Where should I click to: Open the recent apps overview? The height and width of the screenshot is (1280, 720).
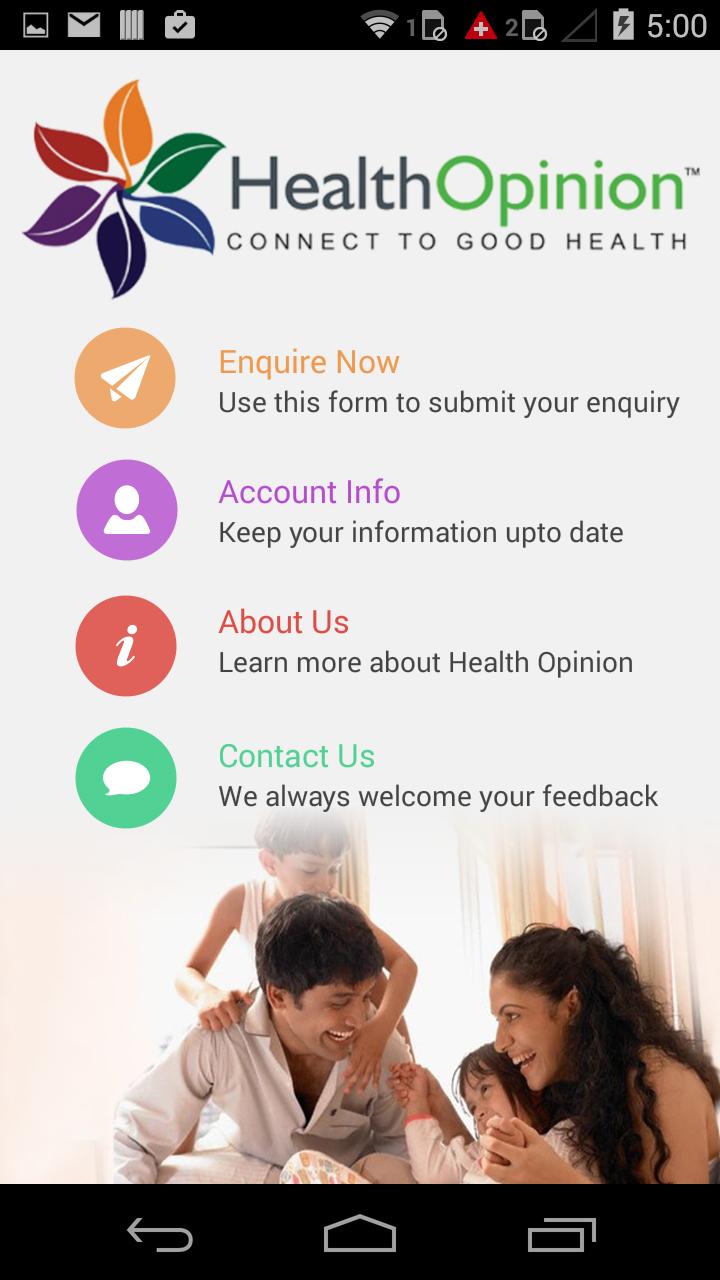tap(561, 1235)
